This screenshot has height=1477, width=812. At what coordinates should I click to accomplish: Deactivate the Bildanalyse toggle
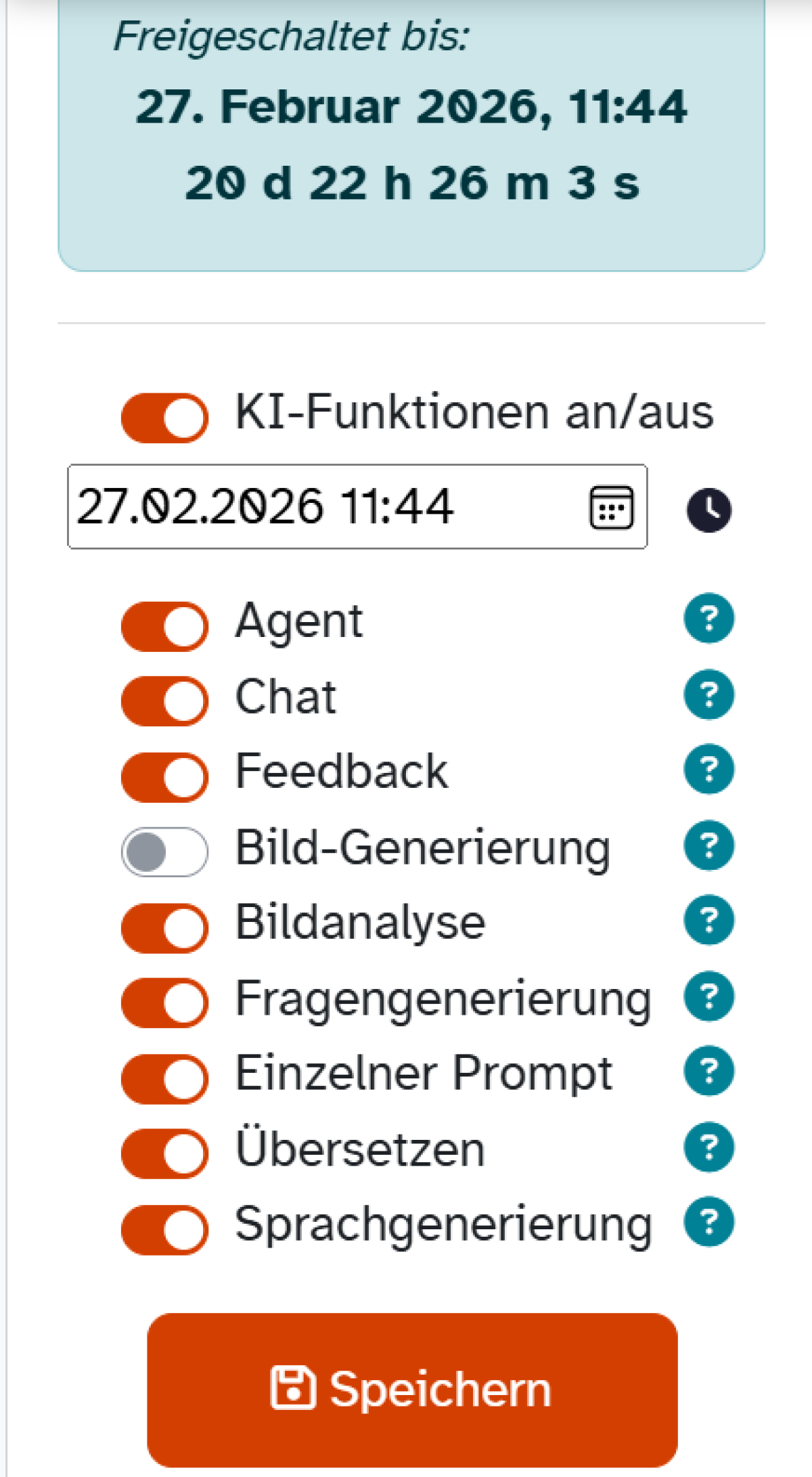point(164,927)
